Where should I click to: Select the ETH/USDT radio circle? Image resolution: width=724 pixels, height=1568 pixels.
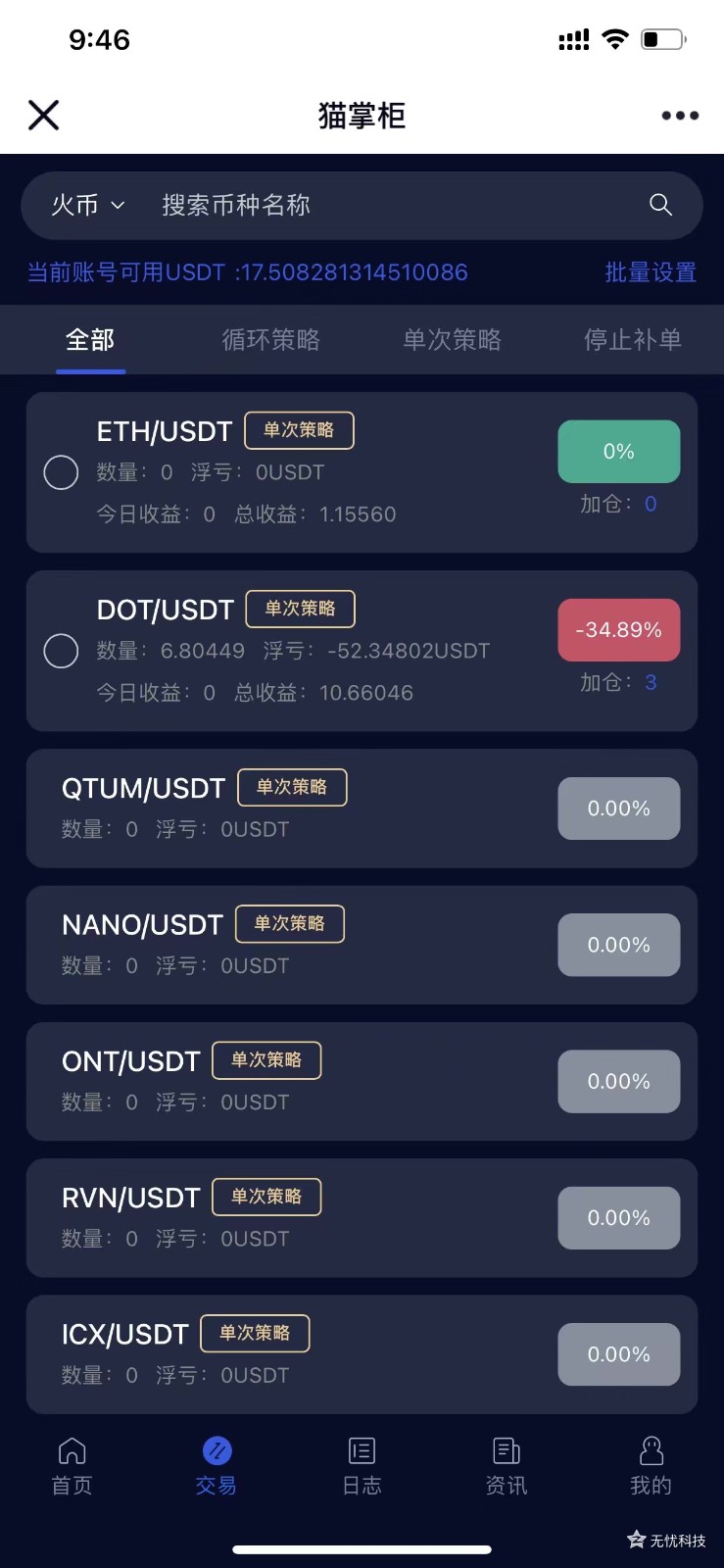(x=61, y=472)
